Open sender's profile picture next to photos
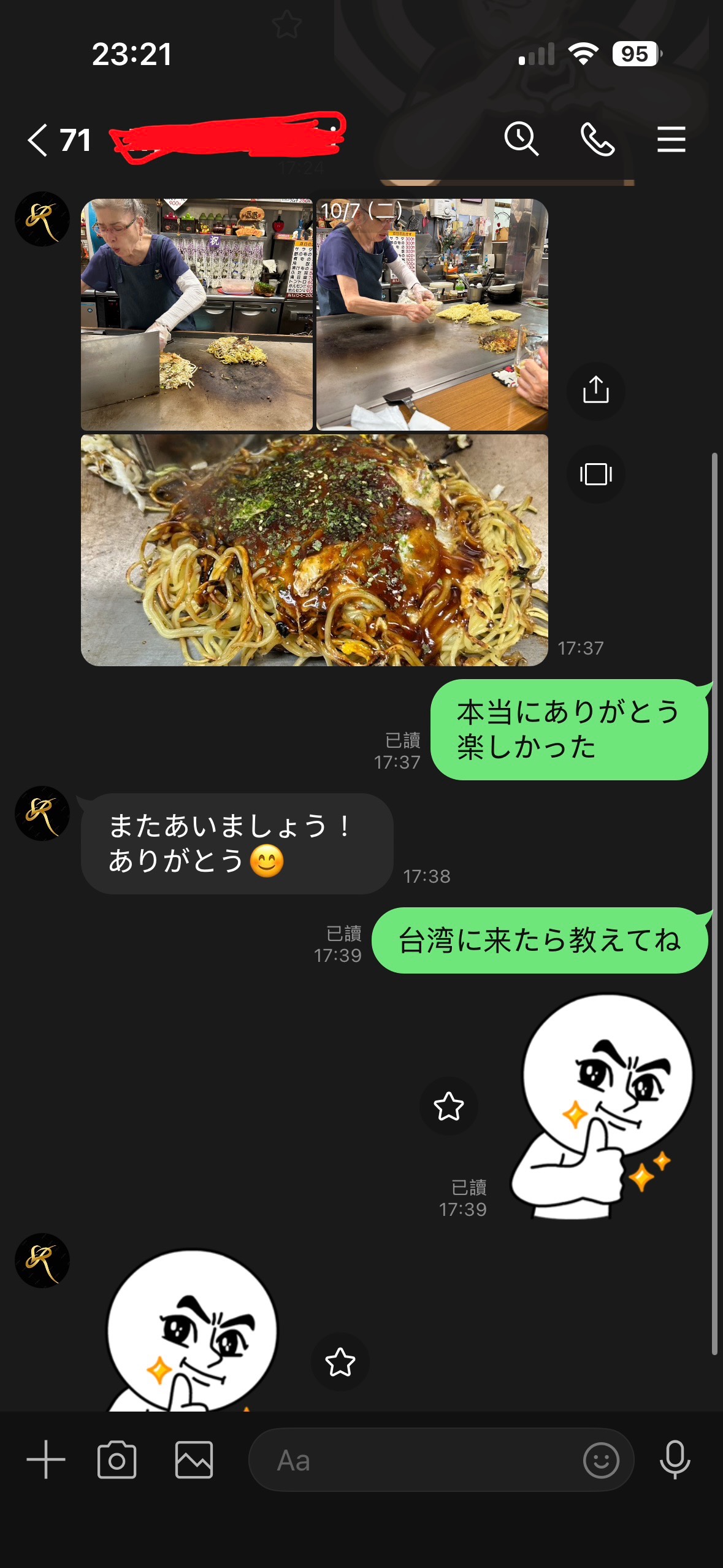This screenshot has width=723, height=1568. pos(42,219)
